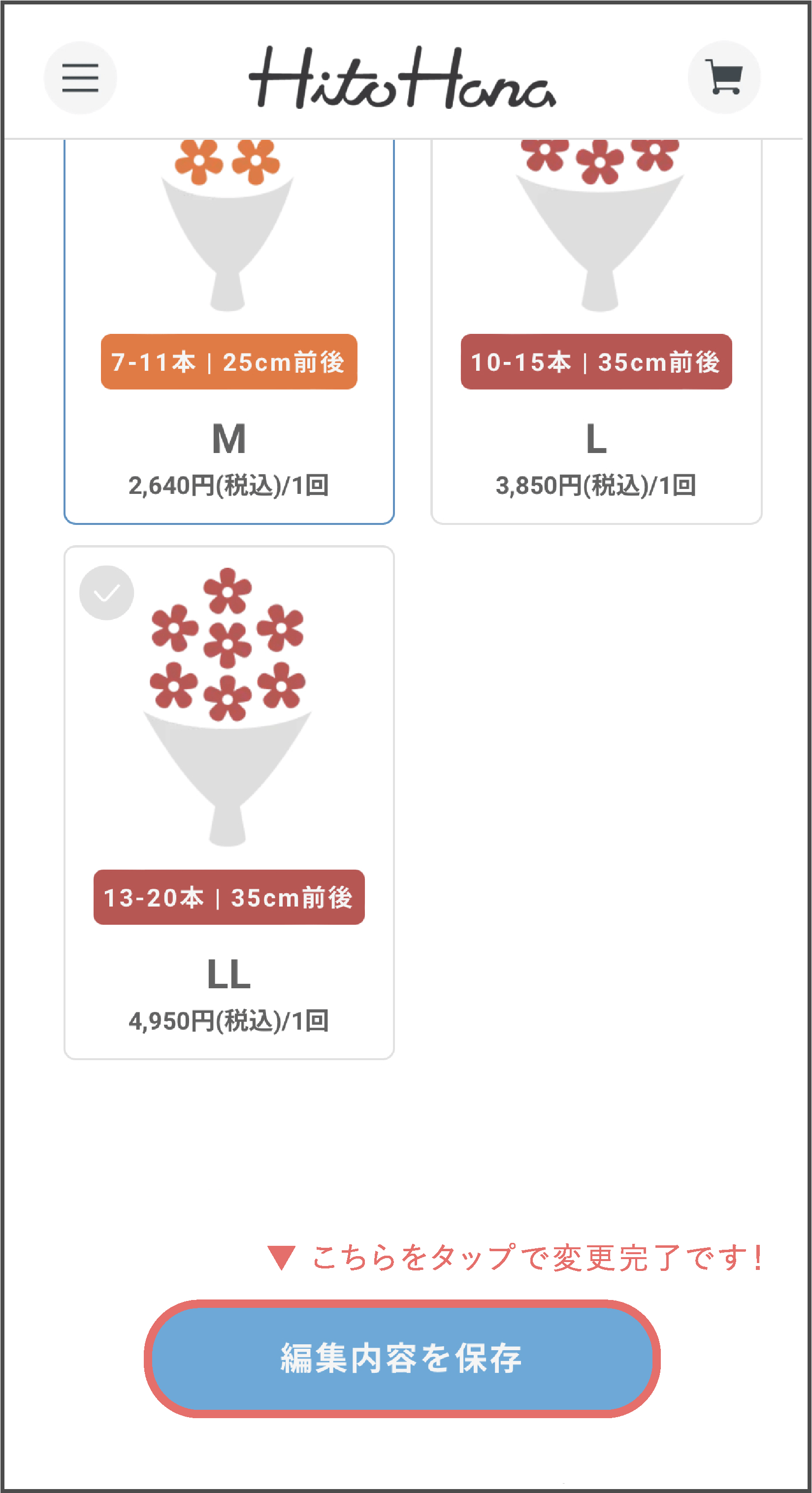Pick the LL size bouquet card

coord(229,802)
